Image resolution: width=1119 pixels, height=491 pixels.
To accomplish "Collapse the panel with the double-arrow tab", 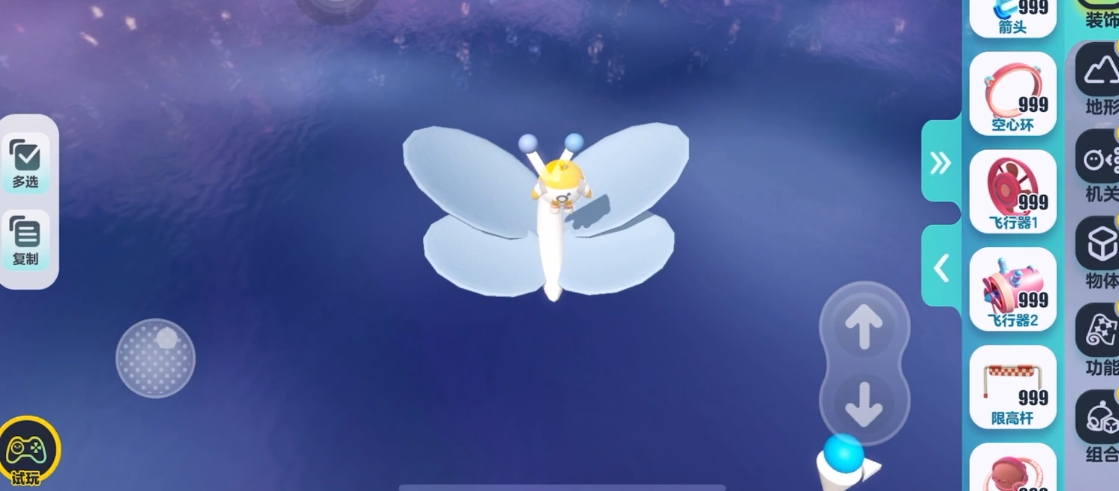I will coord(941,164).
